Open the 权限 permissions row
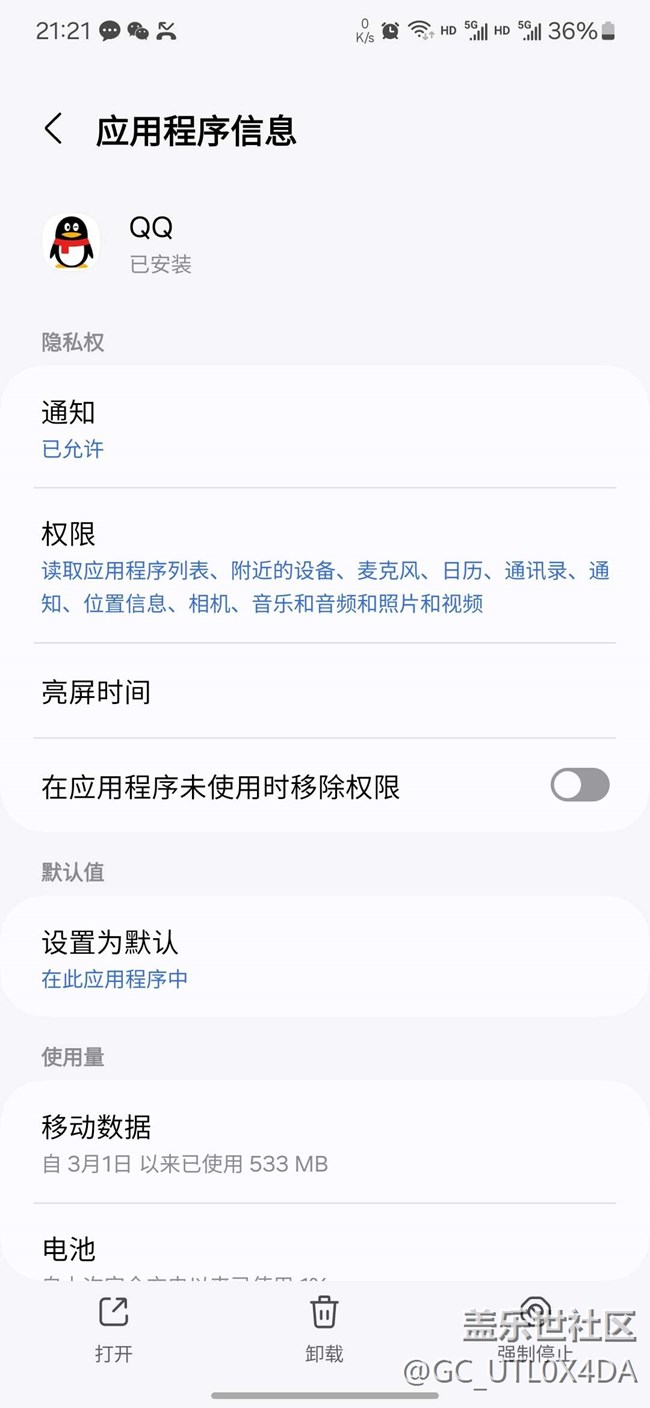This screenshot has height=1408, width=650. point(325,566)
